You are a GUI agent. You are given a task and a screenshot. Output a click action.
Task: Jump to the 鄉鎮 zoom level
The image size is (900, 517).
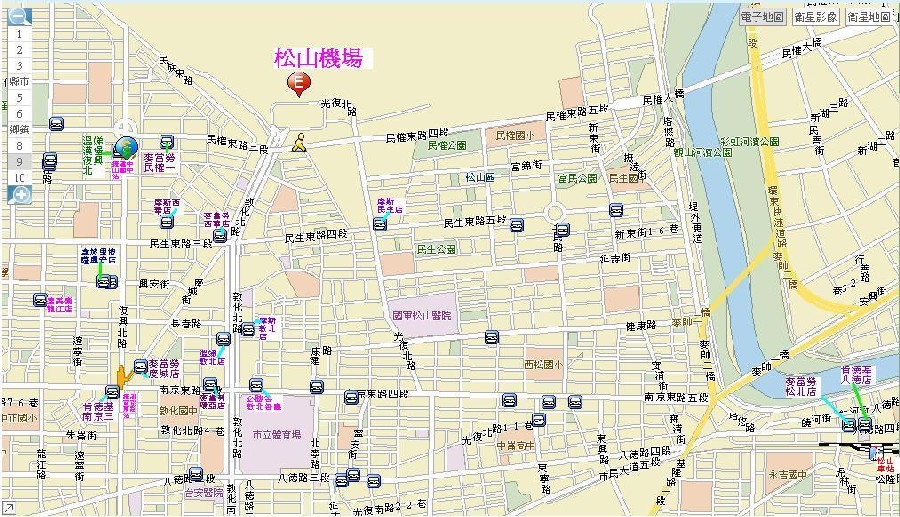tap(18, 130)
